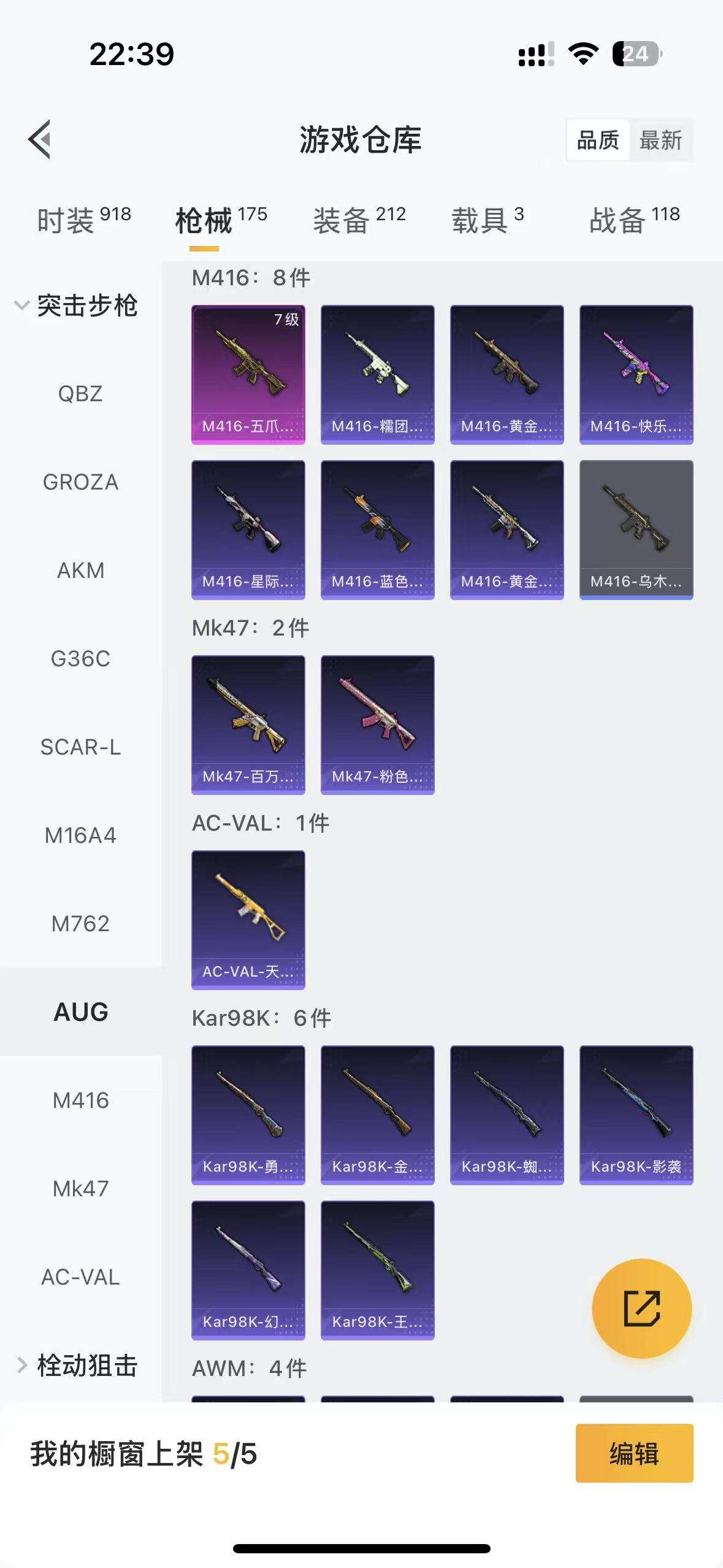Tap the yellow floating share button
Image resolution: width=723 pixels, height=1568 pixels.
[641, 1309]
